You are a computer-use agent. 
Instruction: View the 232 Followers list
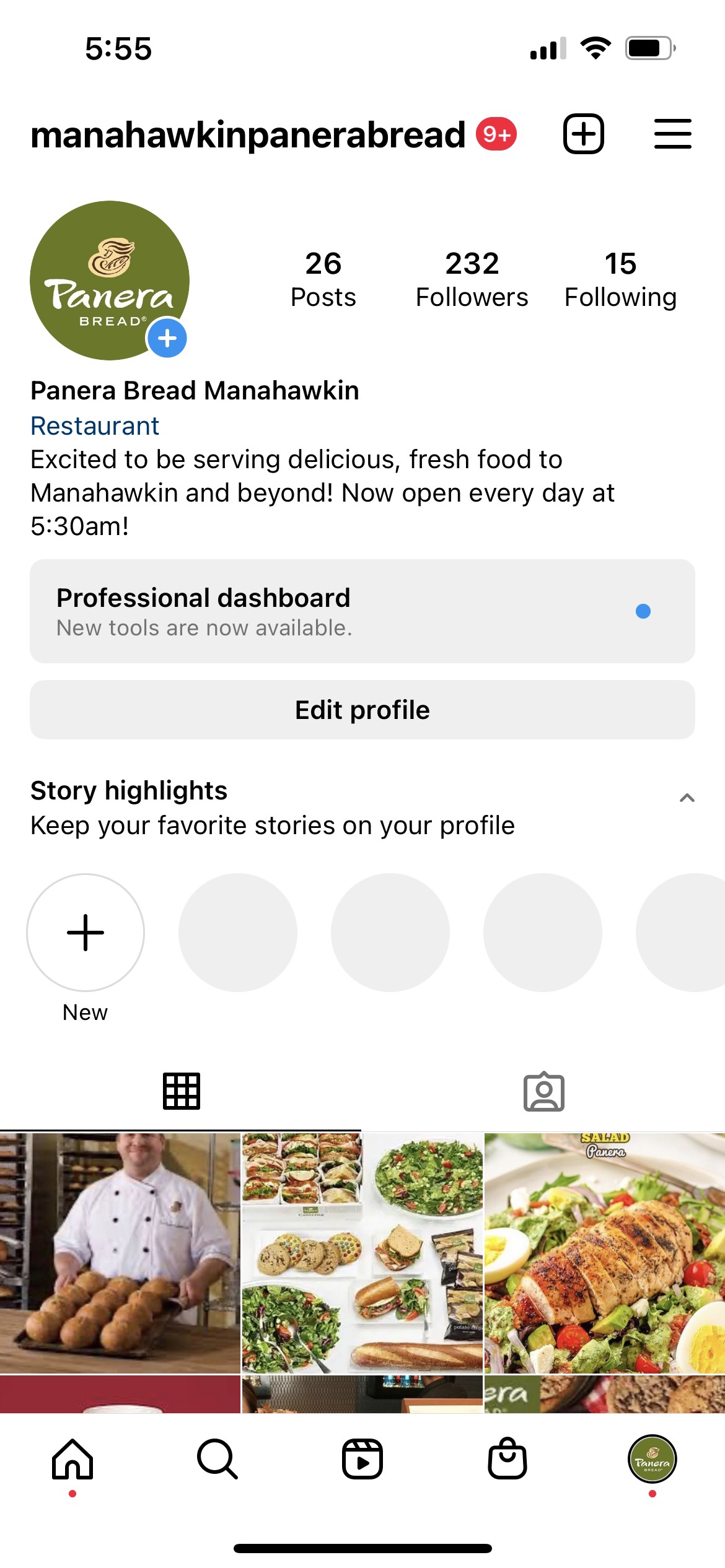[472, 279]
